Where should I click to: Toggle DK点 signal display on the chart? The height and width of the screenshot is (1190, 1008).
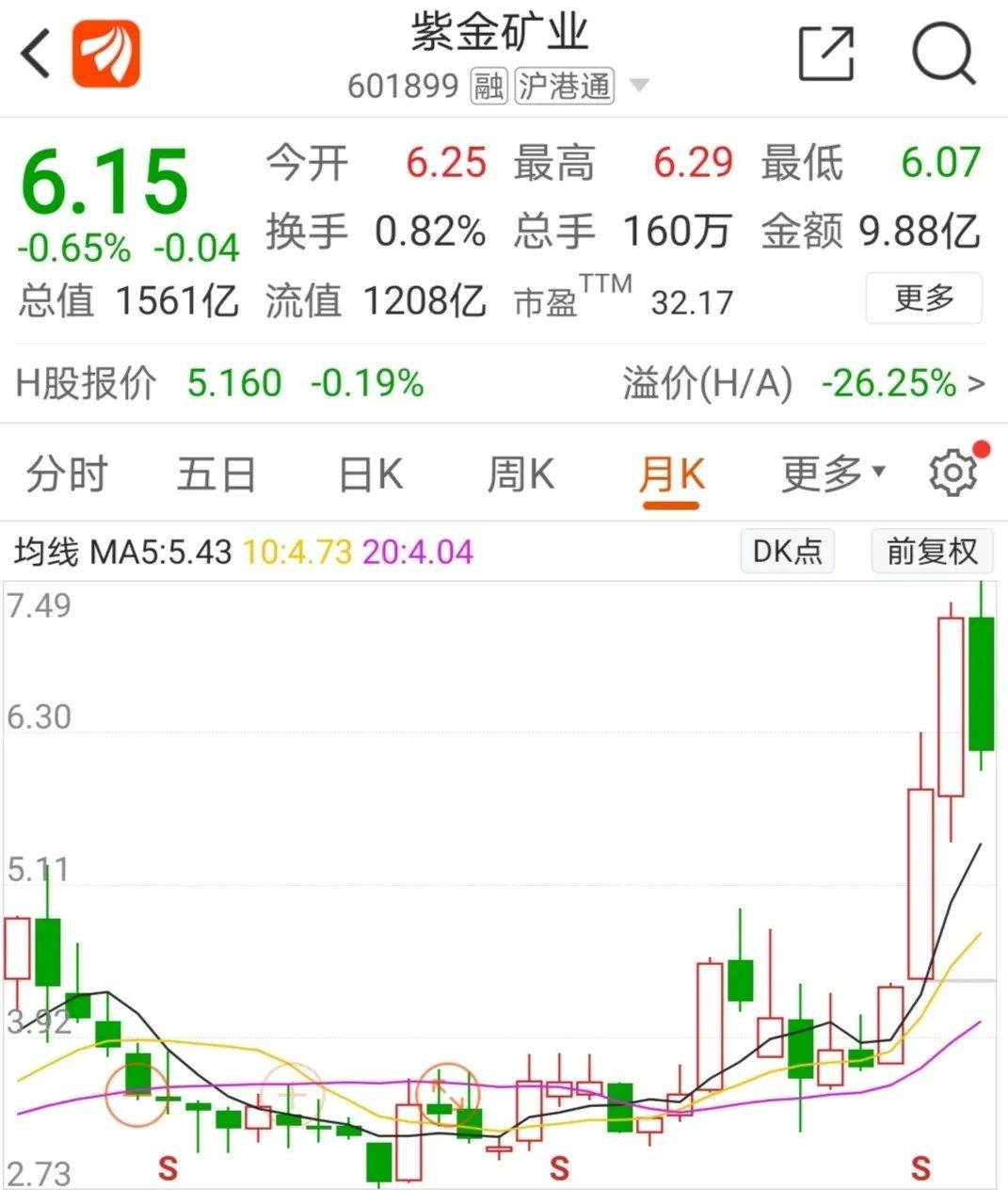tap(787, 551)
